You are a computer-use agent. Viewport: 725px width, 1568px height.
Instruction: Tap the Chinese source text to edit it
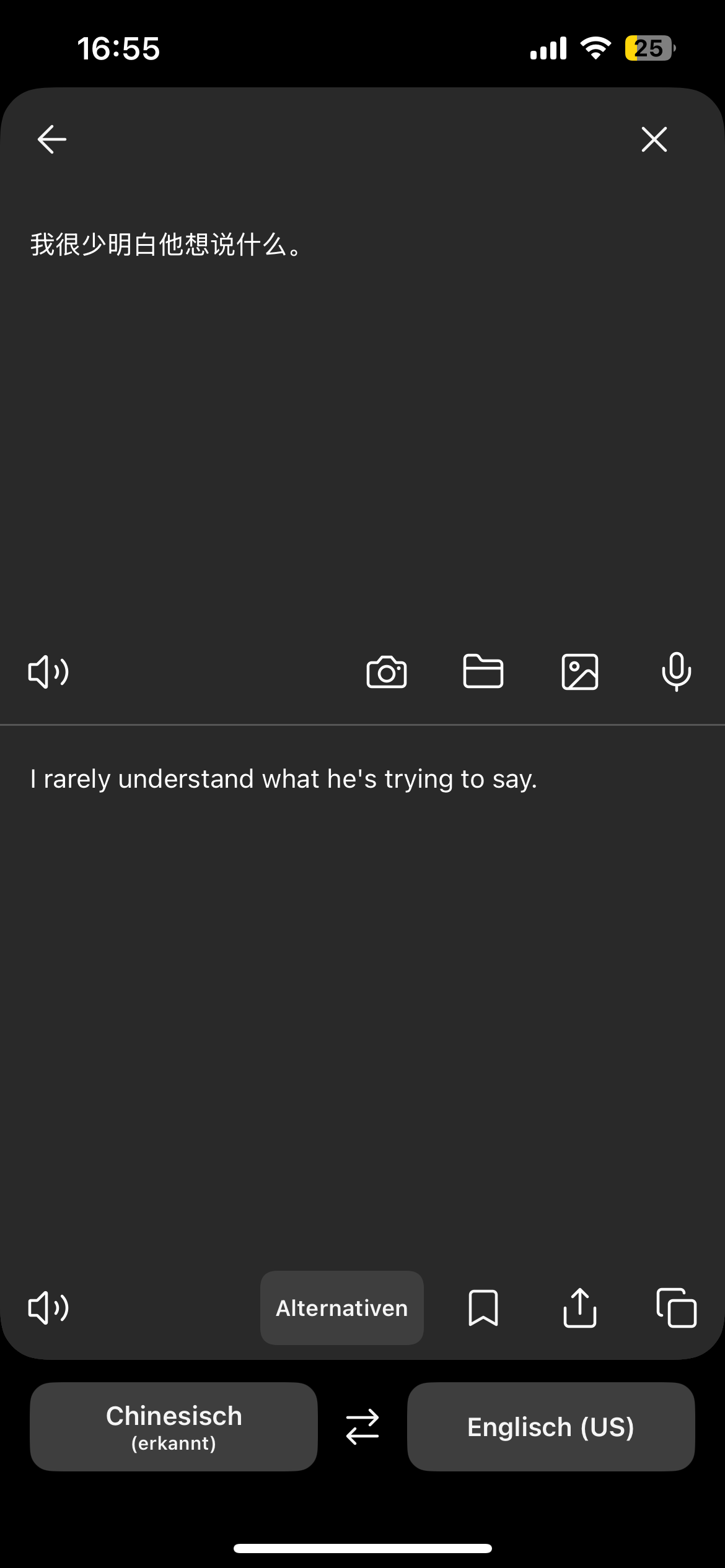point(166,245)
